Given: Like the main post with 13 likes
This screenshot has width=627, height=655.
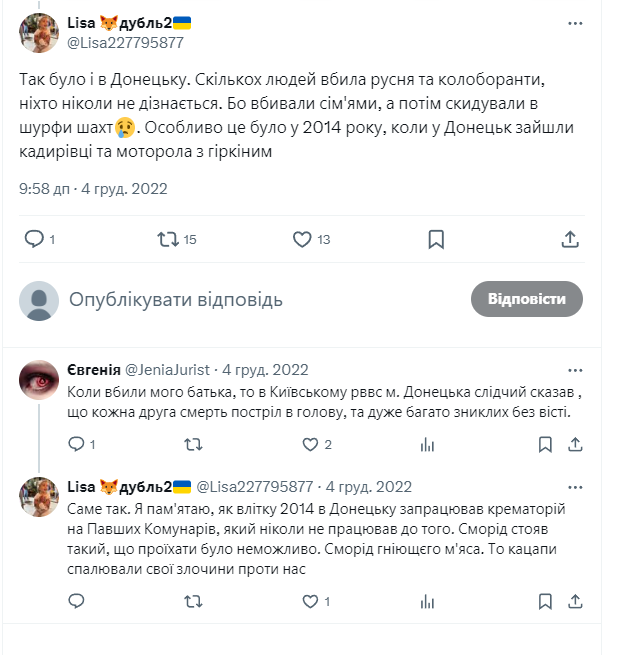Looking at the screenshot, I should [x=302, y=239].
